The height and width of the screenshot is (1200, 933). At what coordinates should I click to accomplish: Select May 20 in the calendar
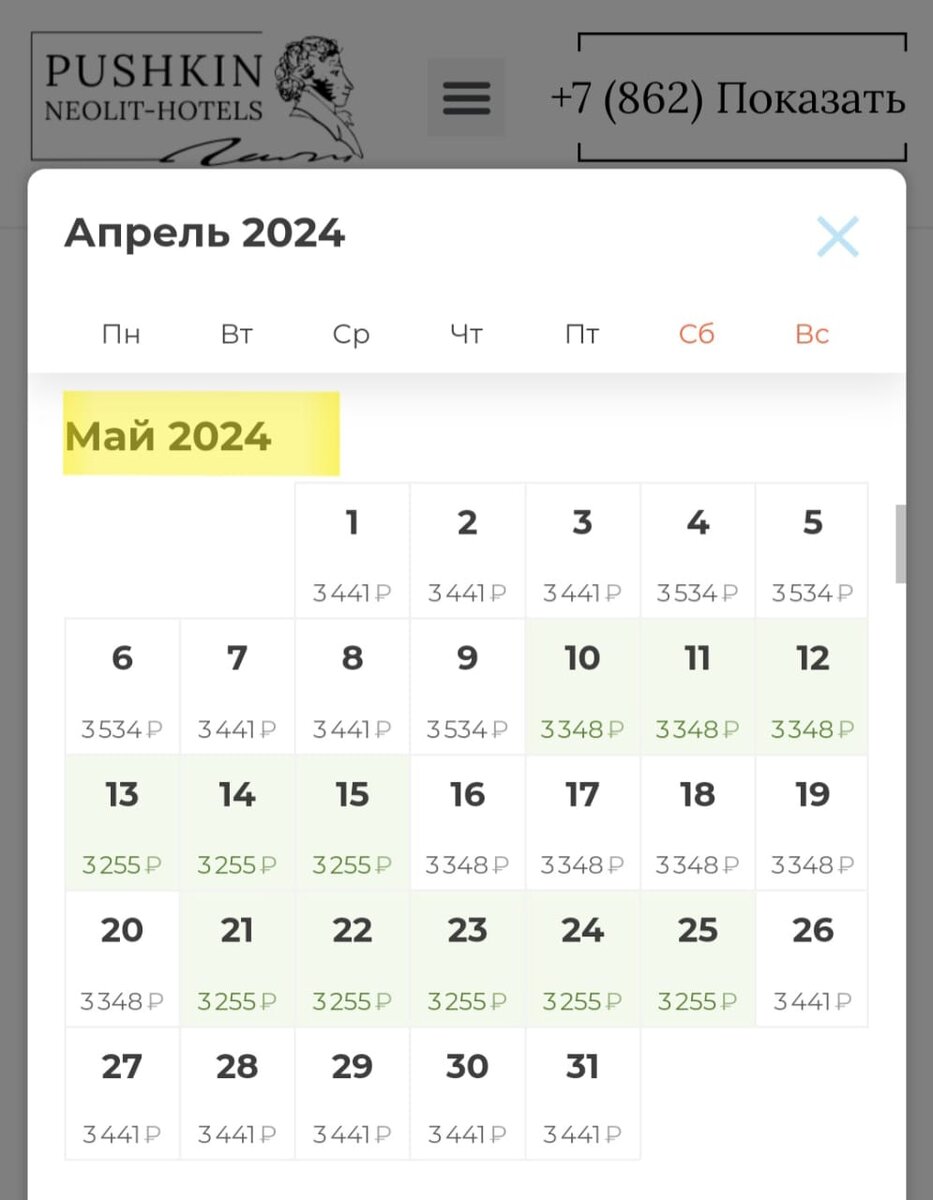pyautogui.click(x=122, y=958)
